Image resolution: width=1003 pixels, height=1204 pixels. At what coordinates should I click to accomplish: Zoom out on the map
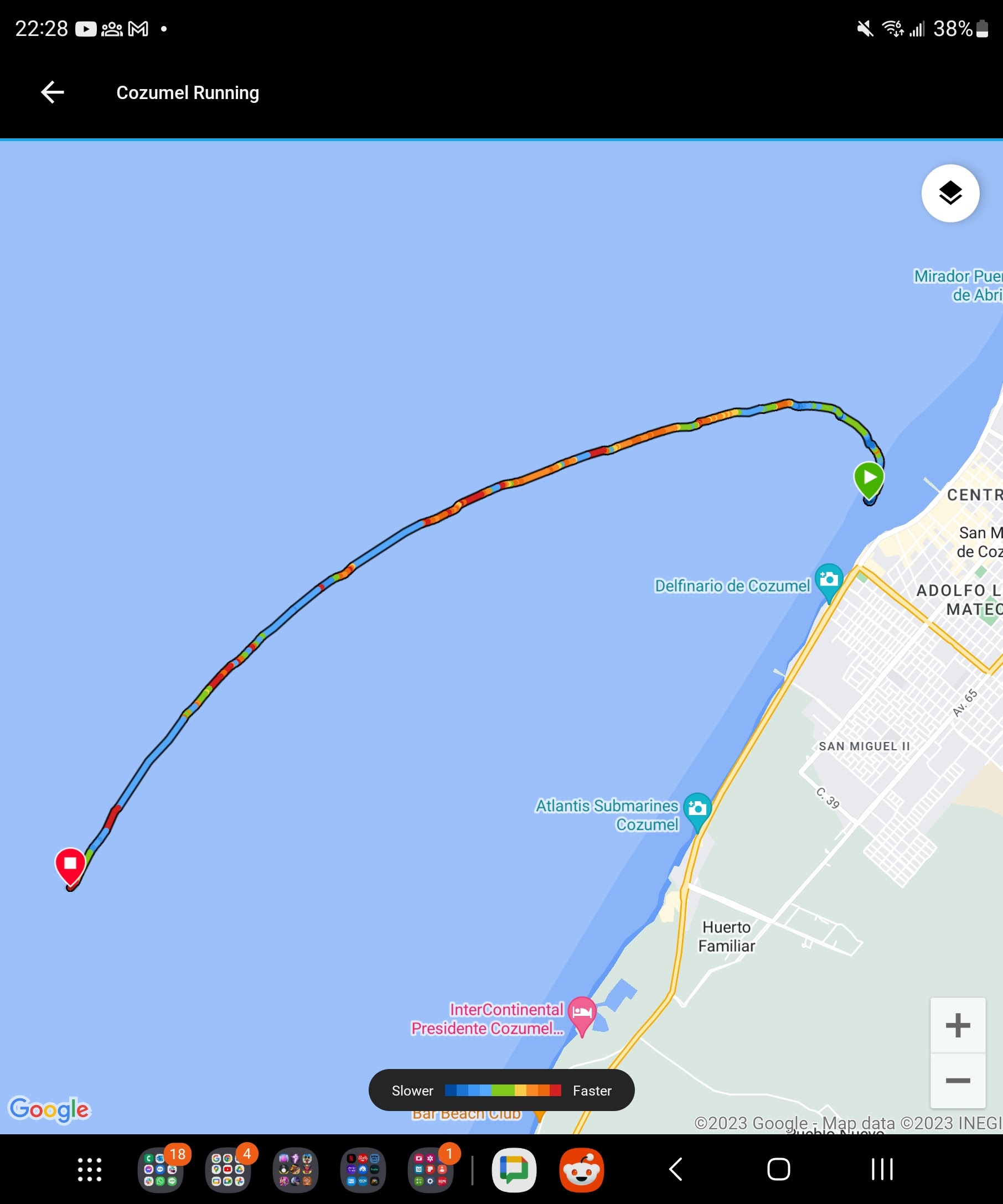[957, 1081]
